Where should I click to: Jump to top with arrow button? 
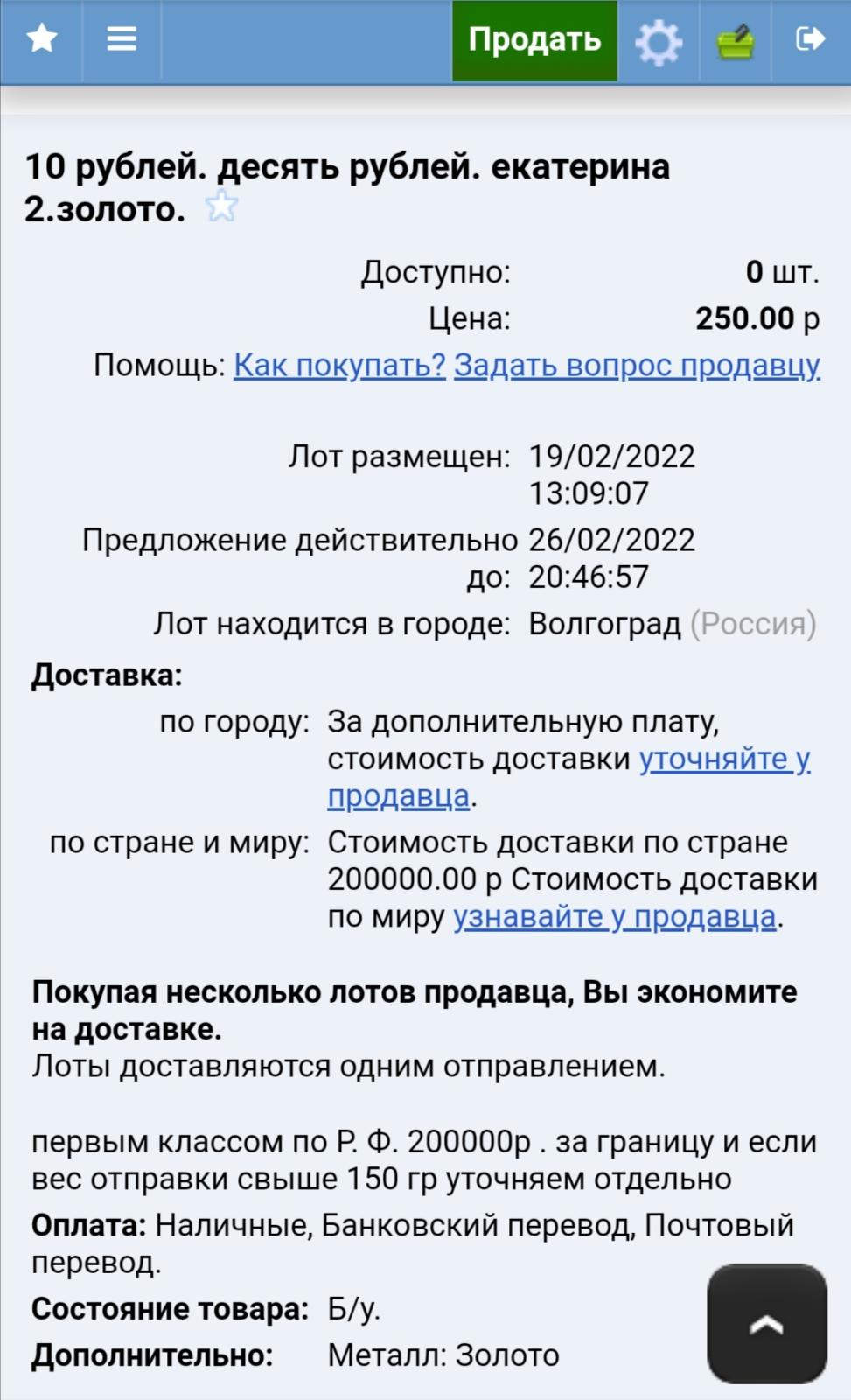click(766, 1323)
